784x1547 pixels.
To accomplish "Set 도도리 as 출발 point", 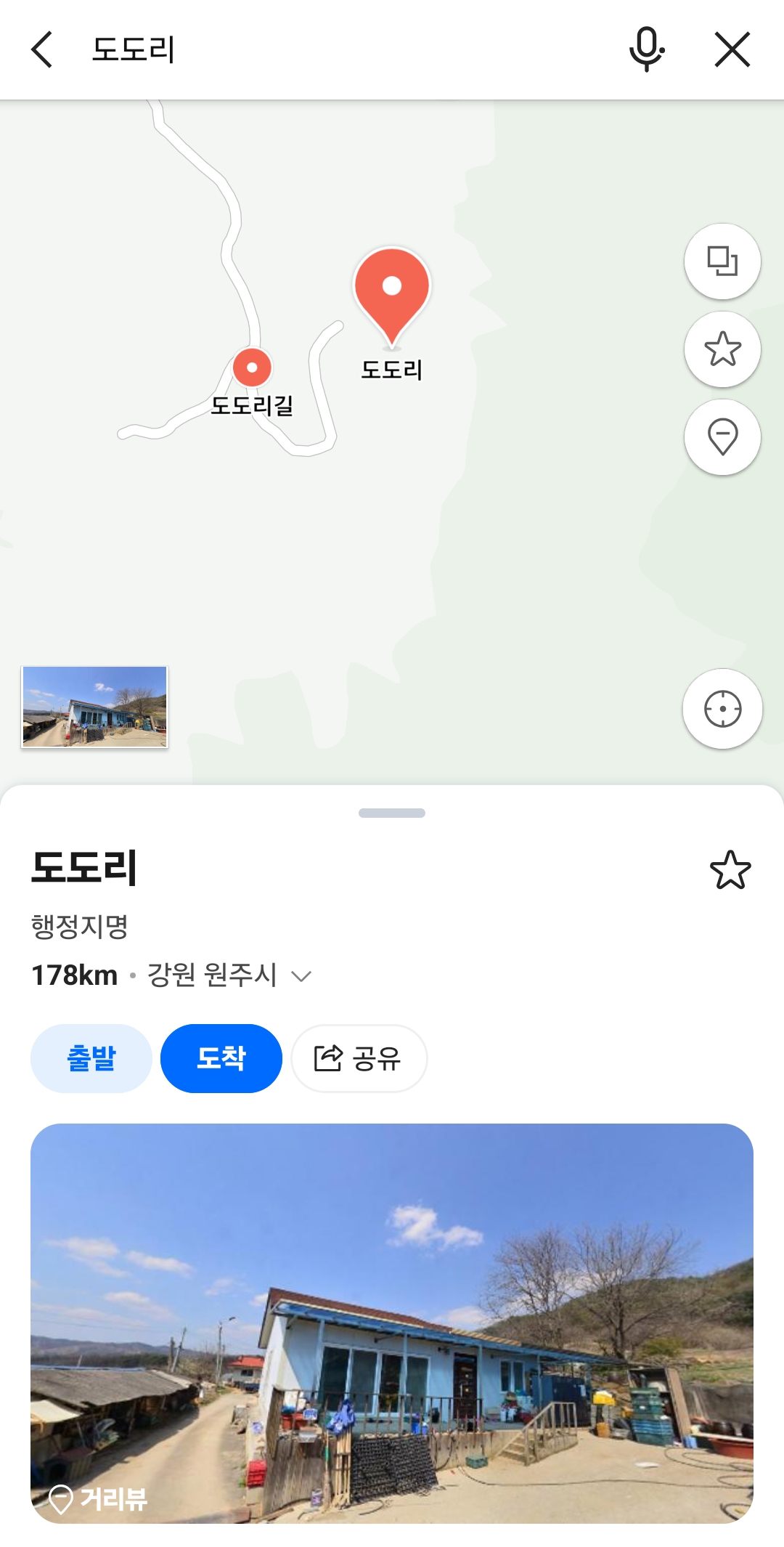I will (x=91, y=1058).
